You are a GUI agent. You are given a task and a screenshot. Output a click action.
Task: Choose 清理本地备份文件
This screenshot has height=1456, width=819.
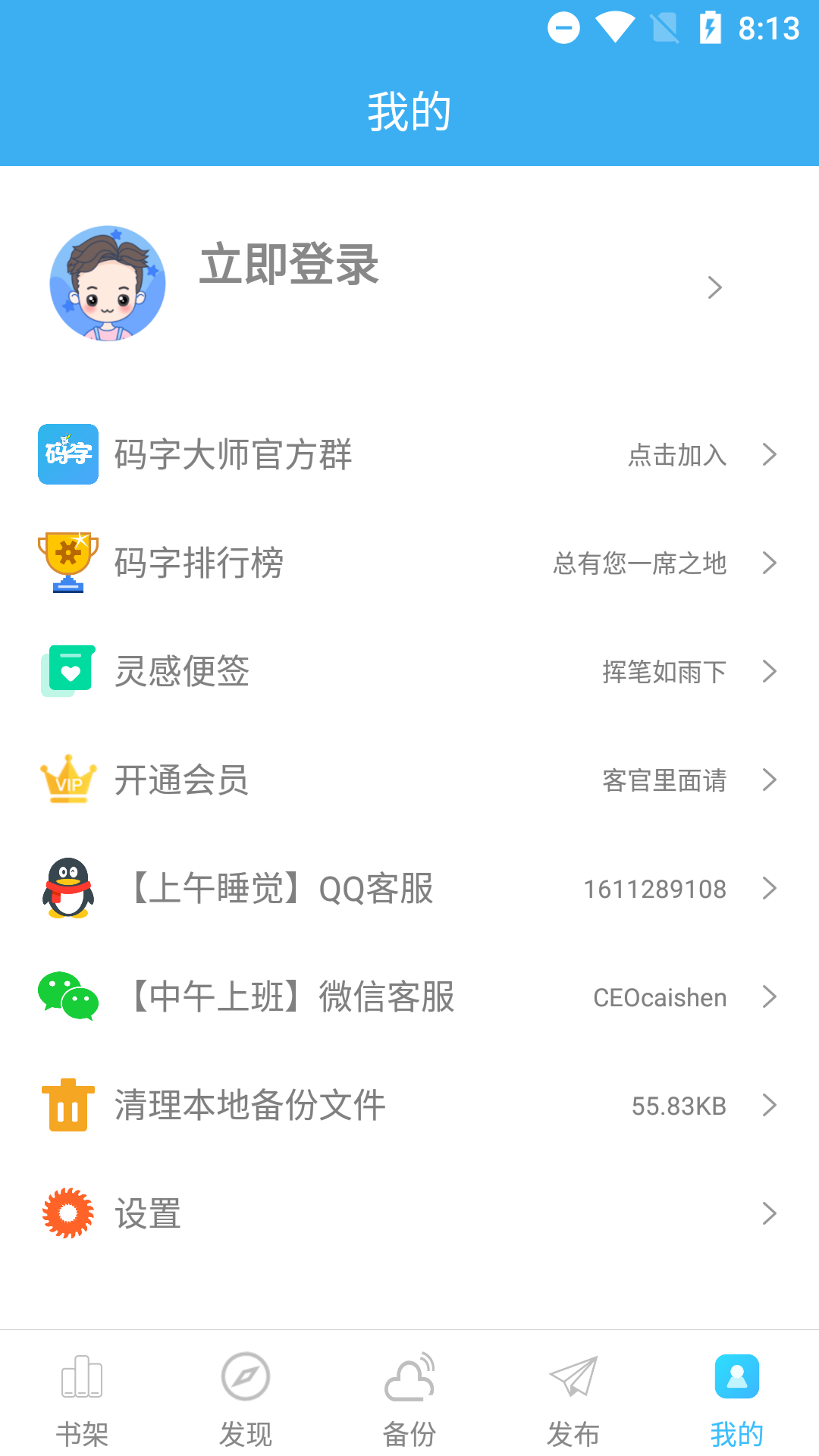(x=409, y=1105)
